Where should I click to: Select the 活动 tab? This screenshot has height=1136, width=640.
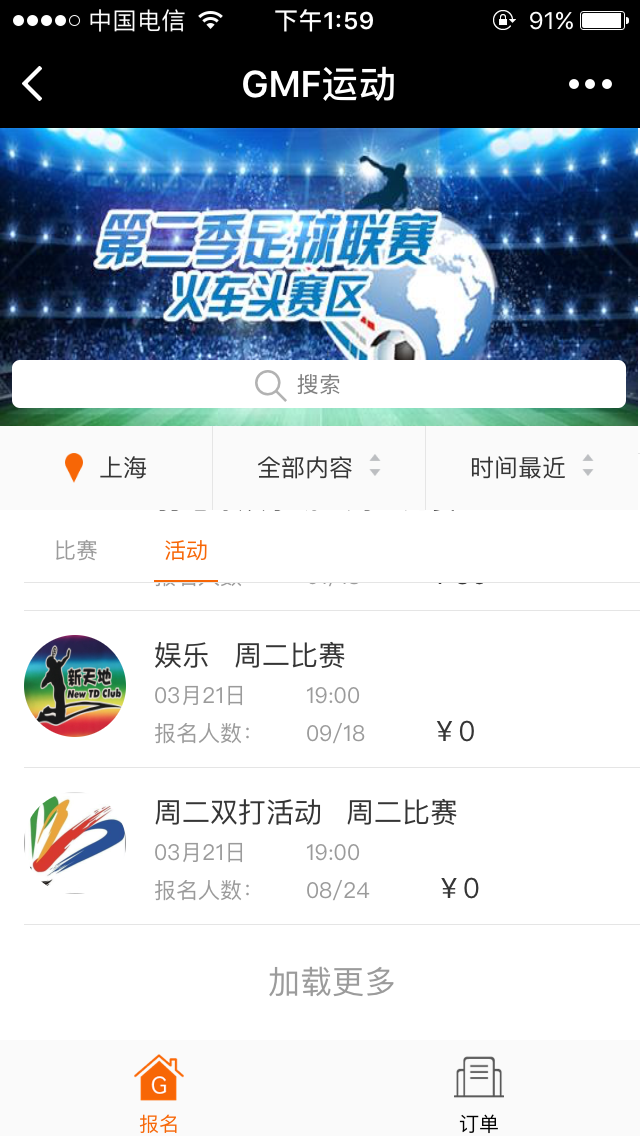pyautogui.click(x=186, y=550)
